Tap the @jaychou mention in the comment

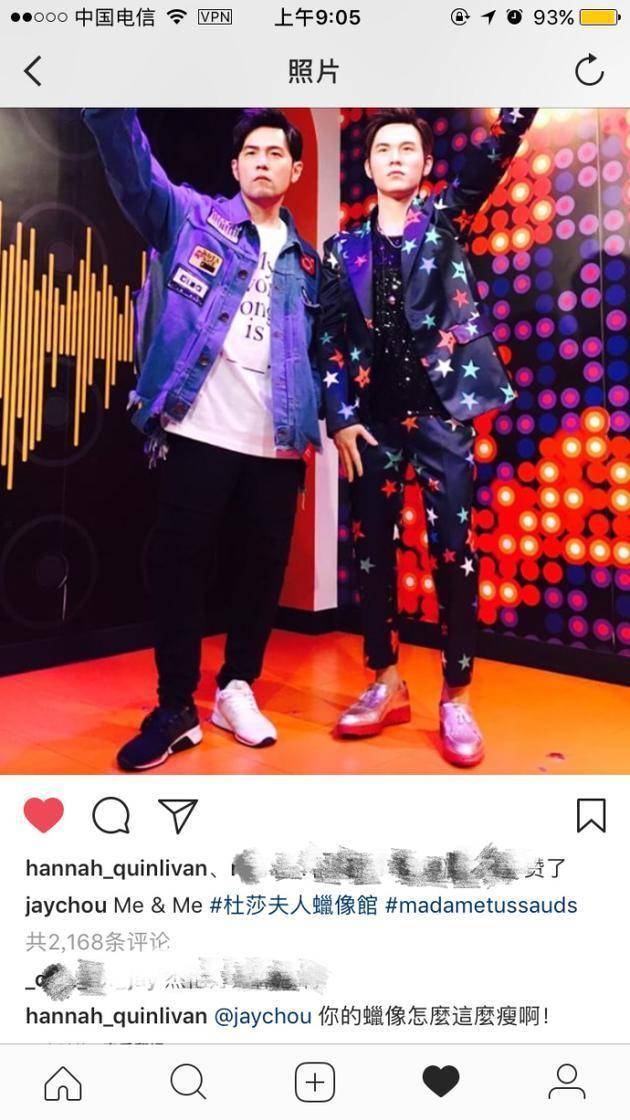click(263, 1016)
